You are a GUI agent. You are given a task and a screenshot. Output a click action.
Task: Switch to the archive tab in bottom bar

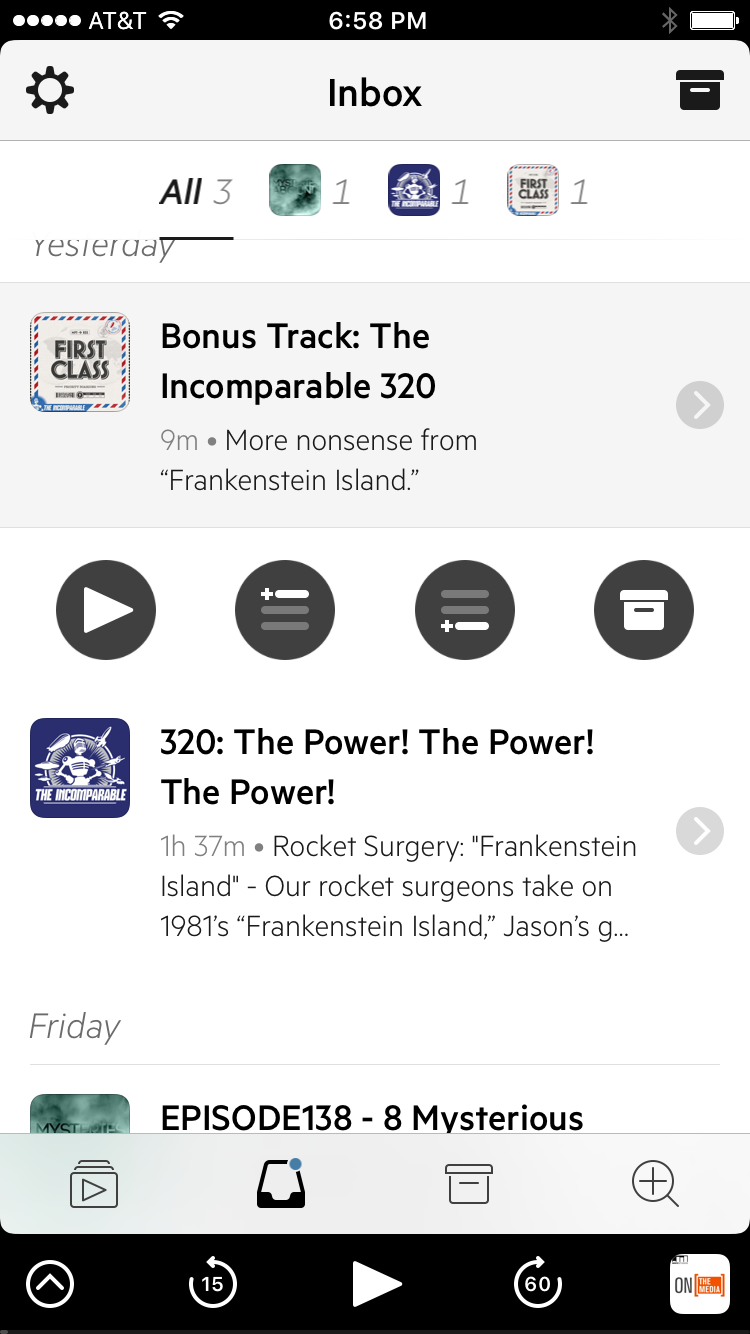click(468, 1184)
